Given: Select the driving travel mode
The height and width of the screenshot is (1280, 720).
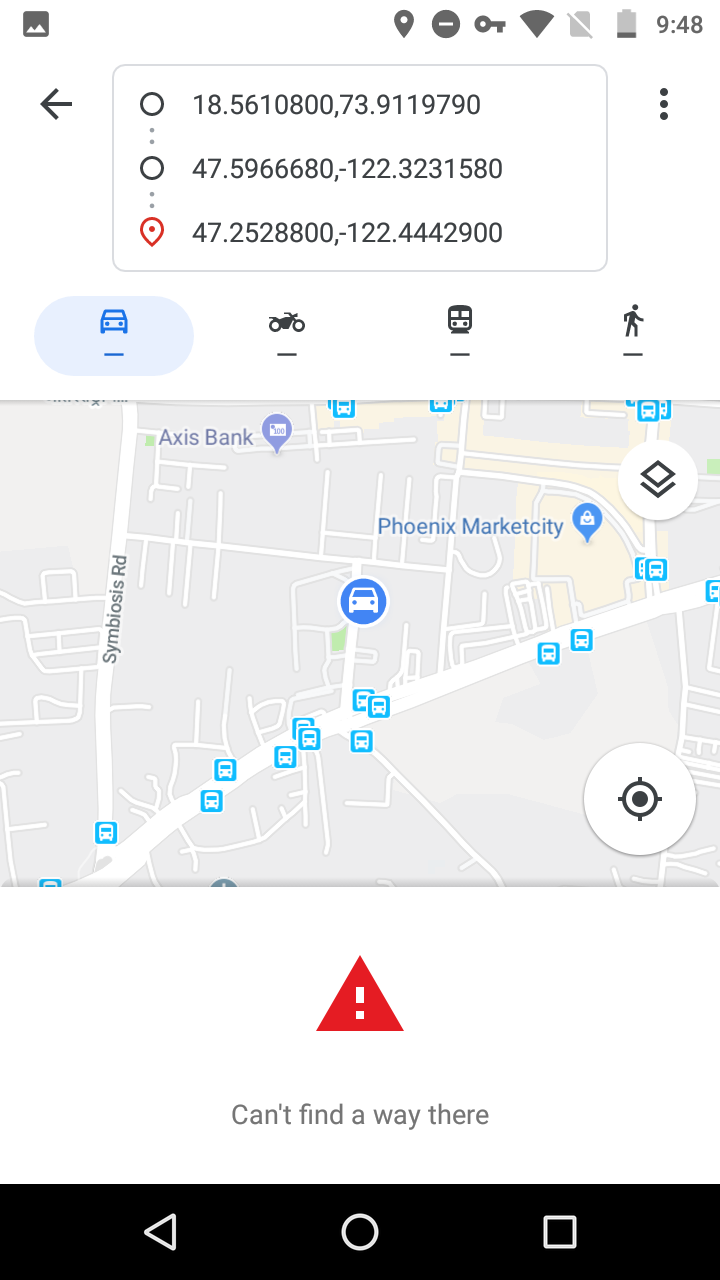Looking at the screenshot, I should coord(114,334).
